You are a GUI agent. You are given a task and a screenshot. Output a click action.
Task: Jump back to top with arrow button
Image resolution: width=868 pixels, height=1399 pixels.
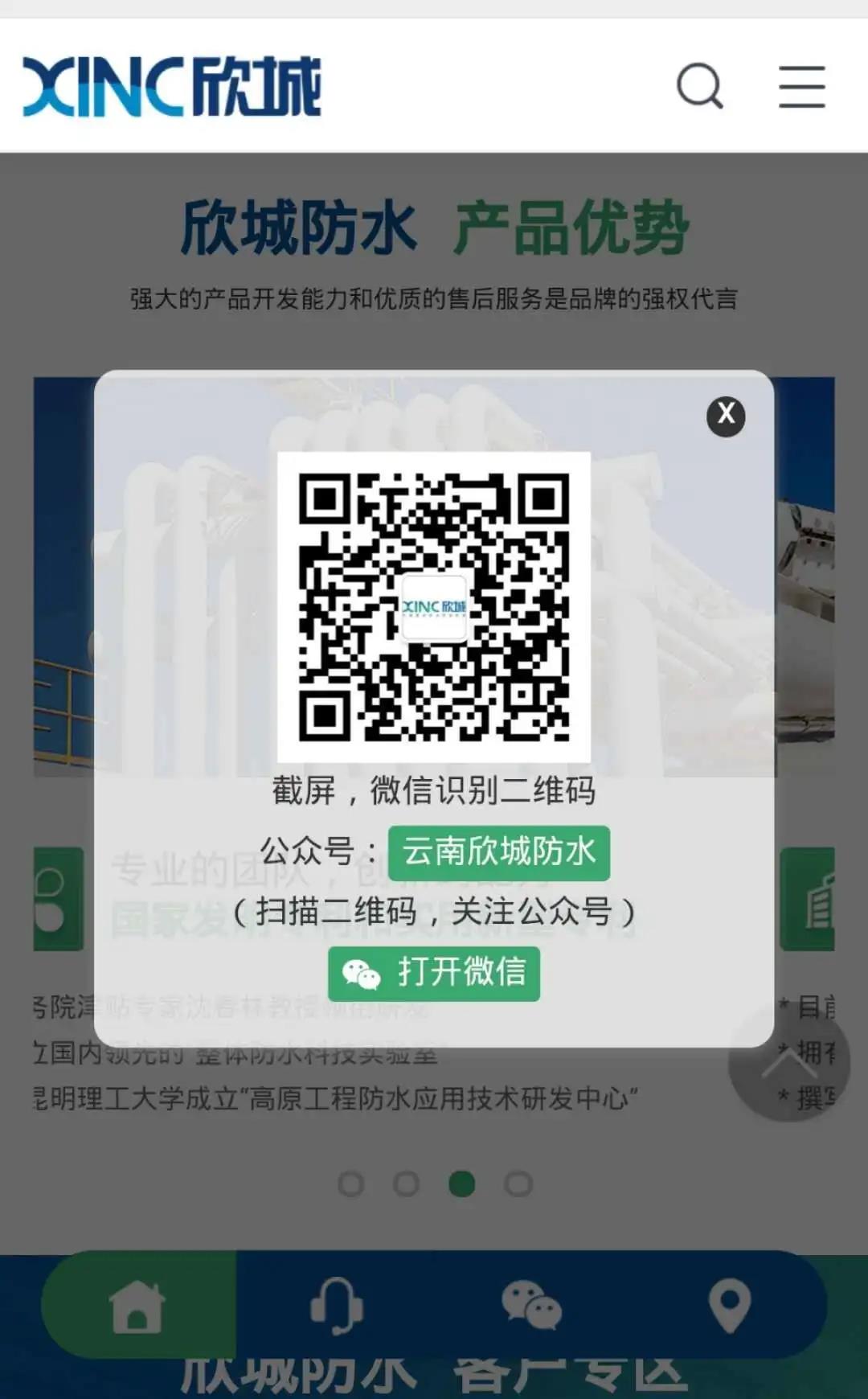(x=788, y=1061)
